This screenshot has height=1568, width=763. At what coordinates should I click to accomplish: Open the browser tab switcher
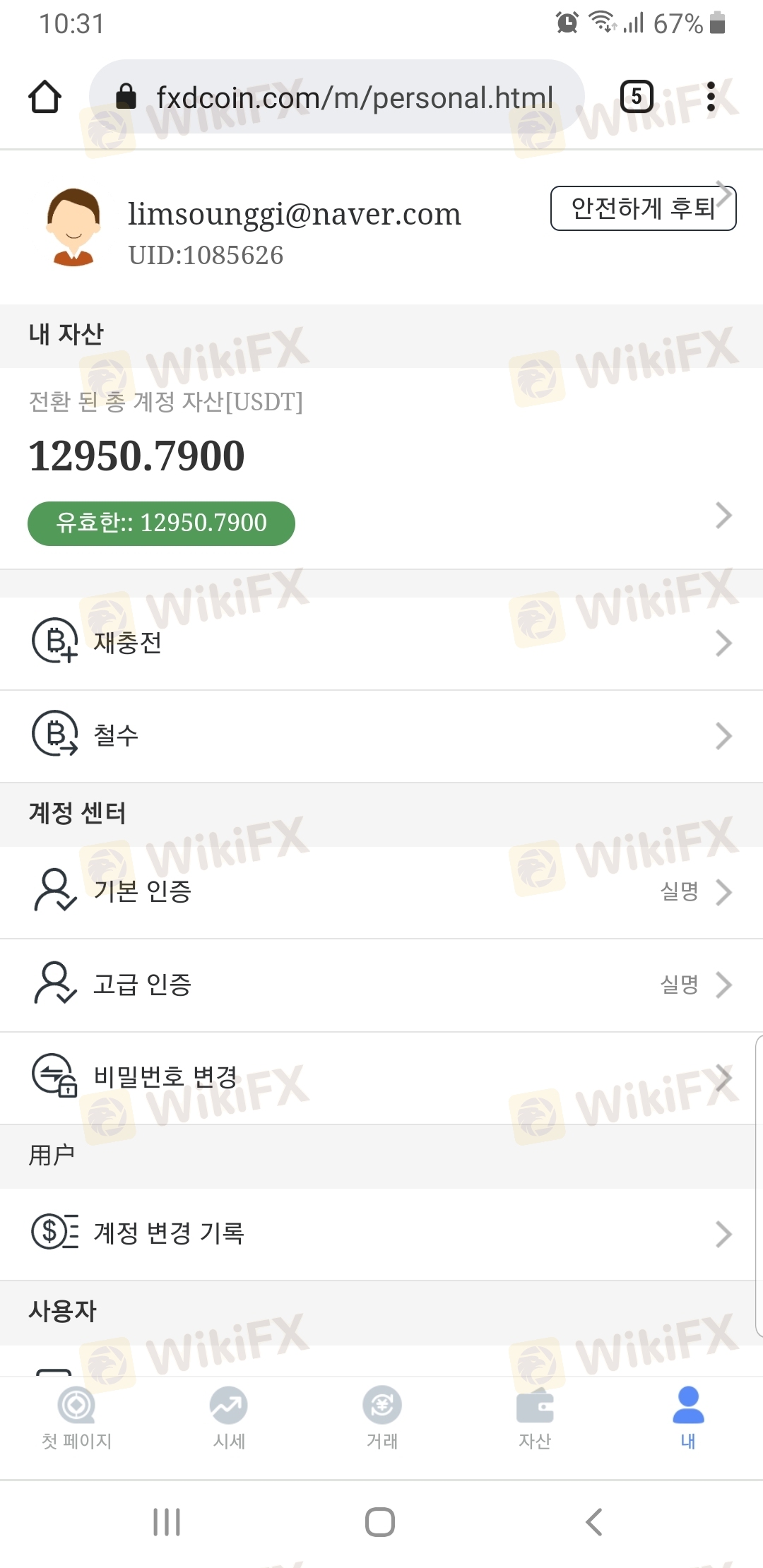[x=636, y=97]
